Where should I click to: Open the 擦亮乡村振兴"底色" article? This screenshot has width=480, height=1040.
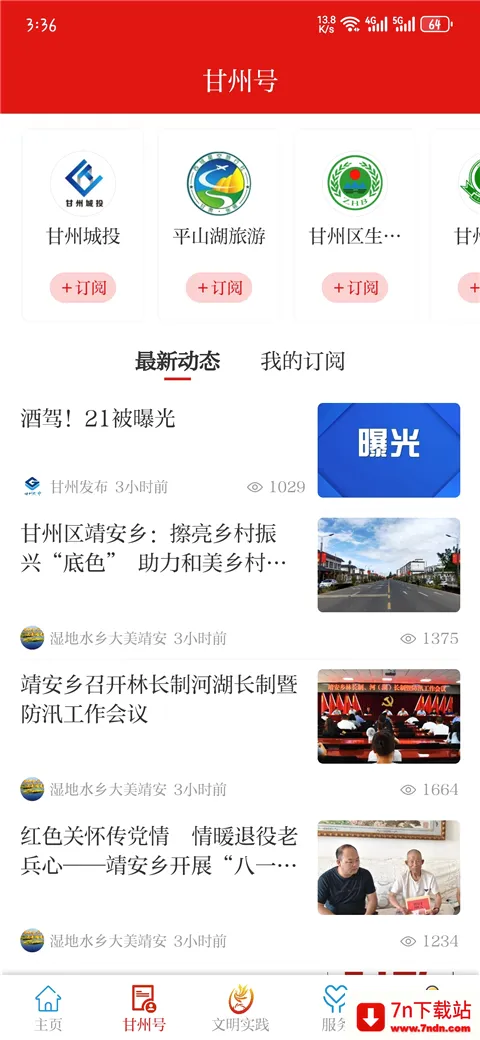point(240,583)
